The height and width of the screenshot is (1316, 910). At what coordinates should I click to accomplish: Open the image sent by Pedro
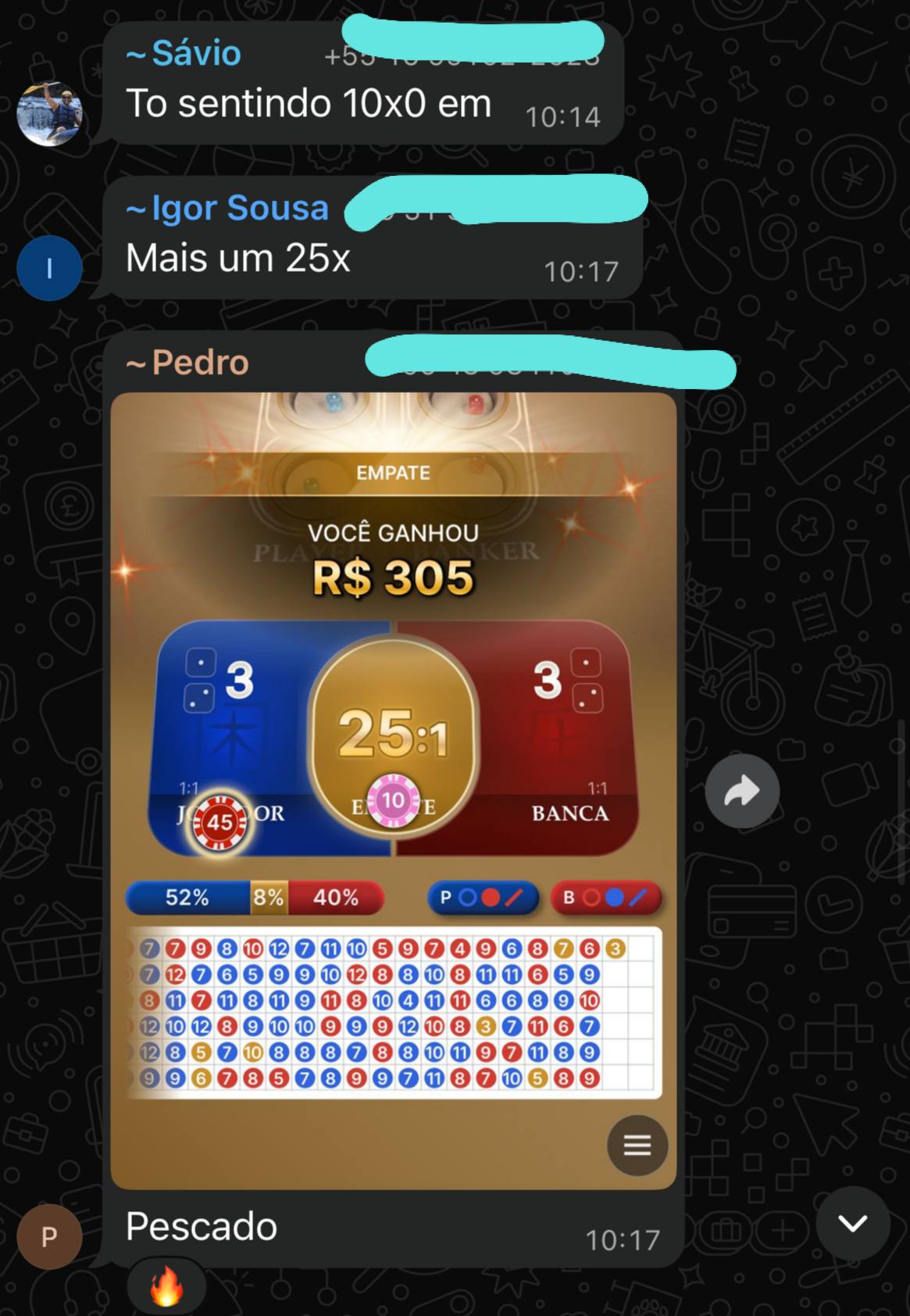393,789
